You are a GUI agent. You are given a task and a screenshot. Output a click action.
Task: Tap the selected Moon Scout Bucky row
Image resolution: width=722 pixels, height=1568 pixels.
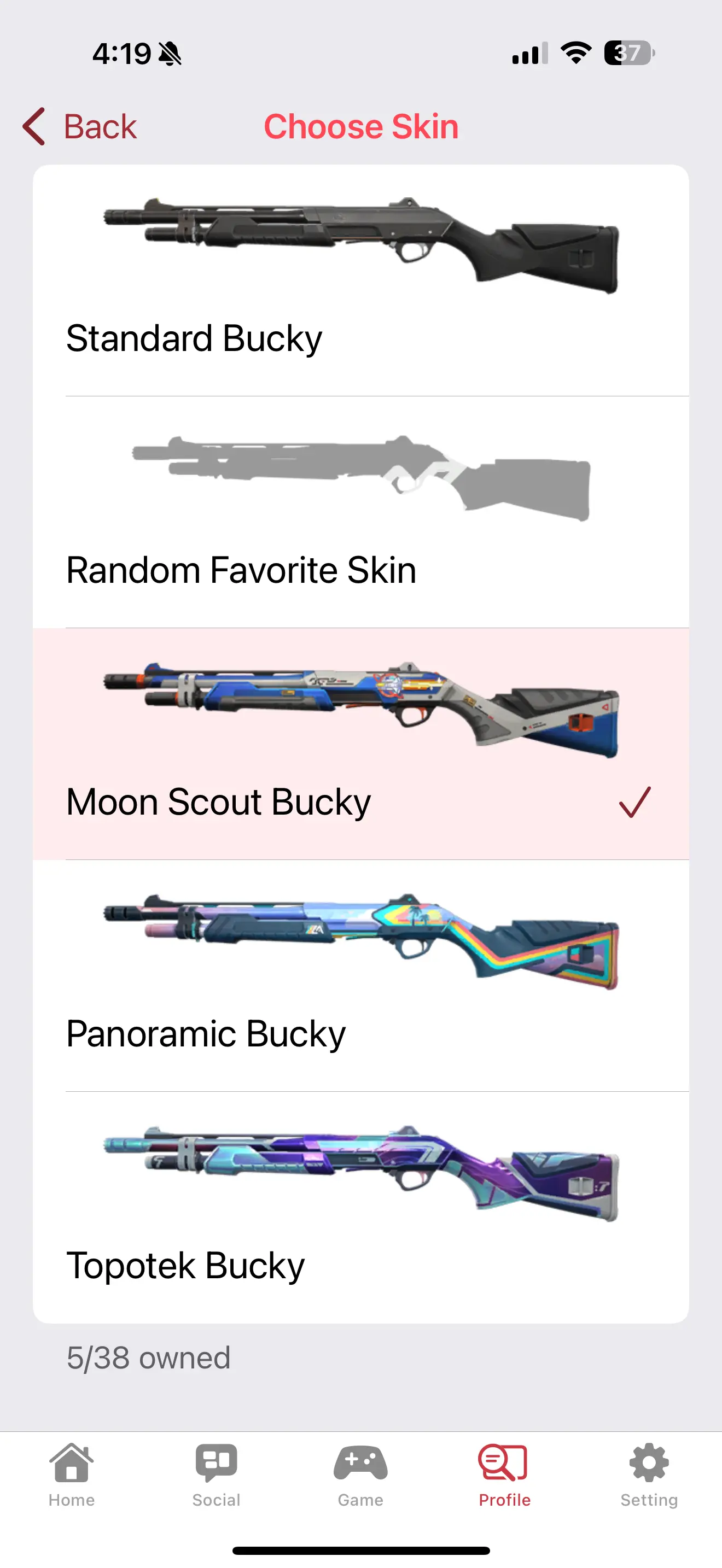[x=360, y=744]
